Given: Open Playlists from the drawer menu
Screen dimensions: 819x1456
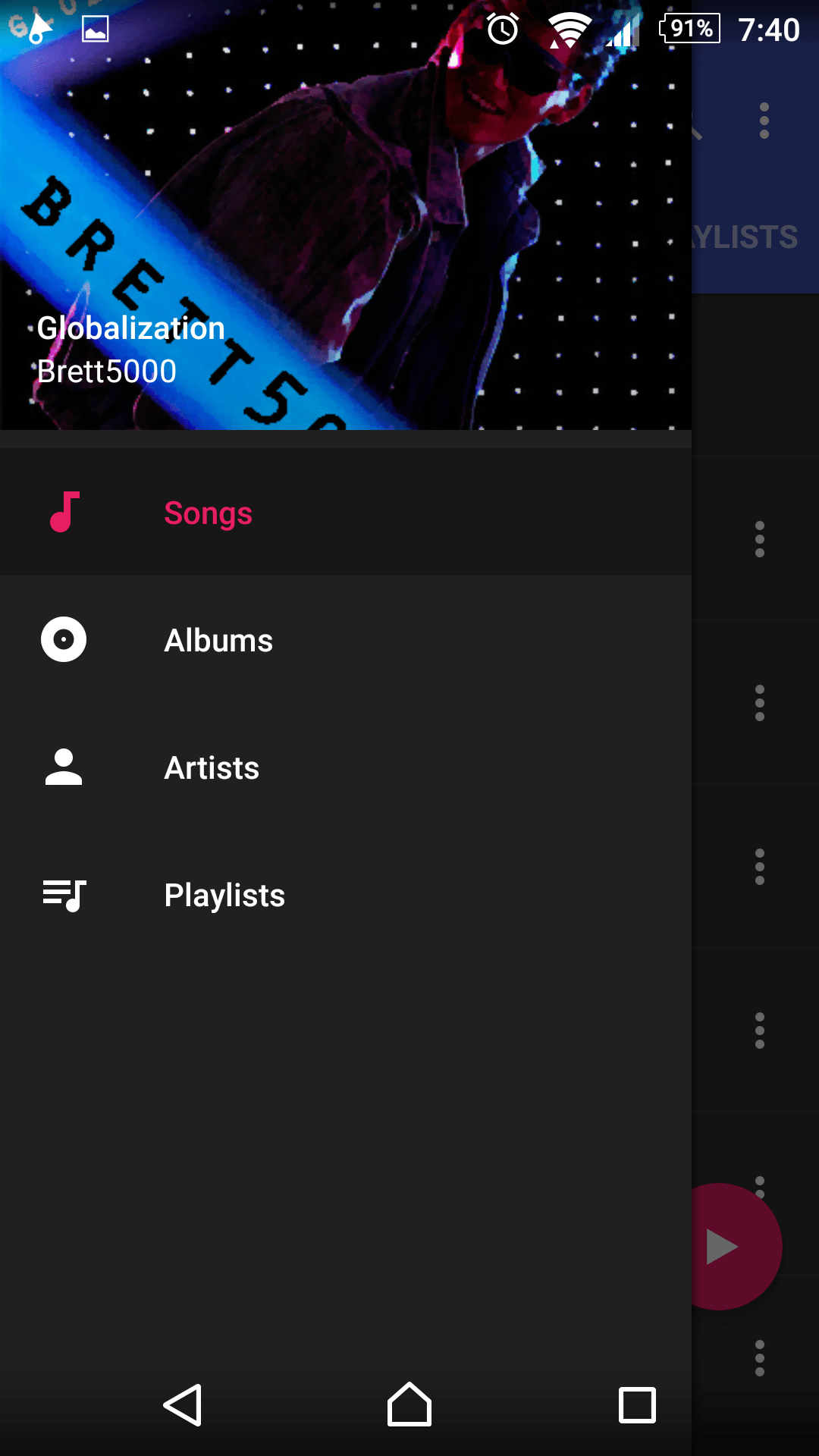Looking at the screenshot, I should [346, 894].
